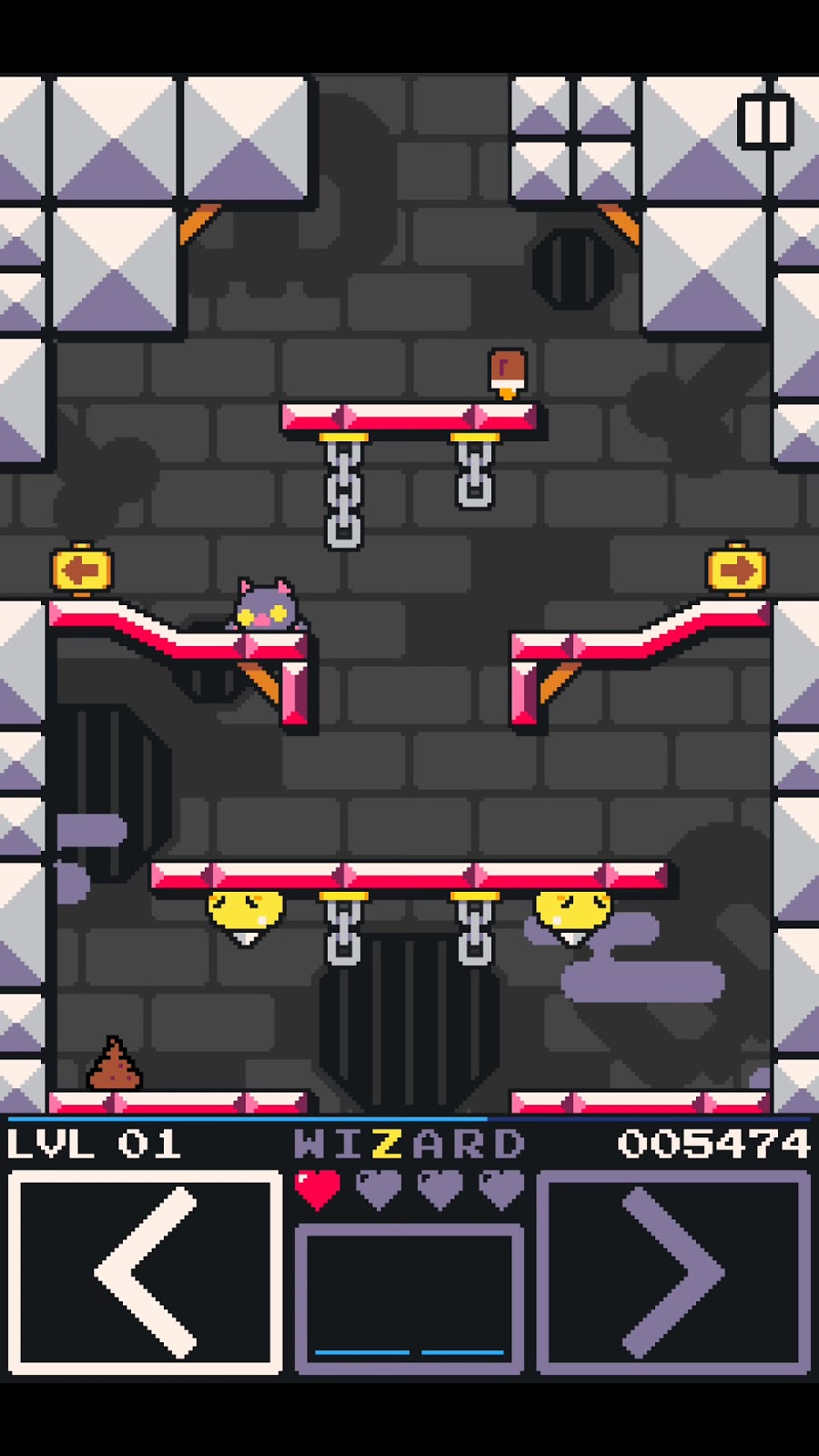The width and height of the screenshot is (819, 1456).
Task: Move the character right
Action: [673, 1272]
